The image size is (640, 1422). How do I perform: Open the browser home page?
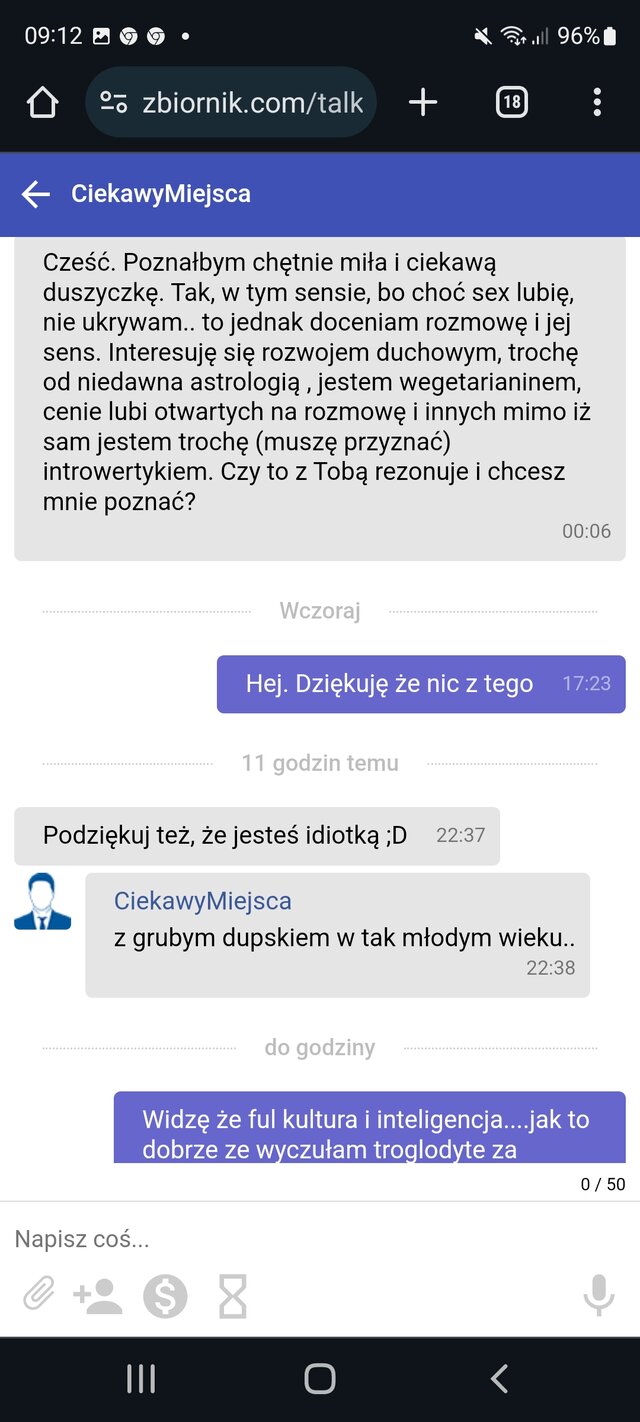coord(42,102)
